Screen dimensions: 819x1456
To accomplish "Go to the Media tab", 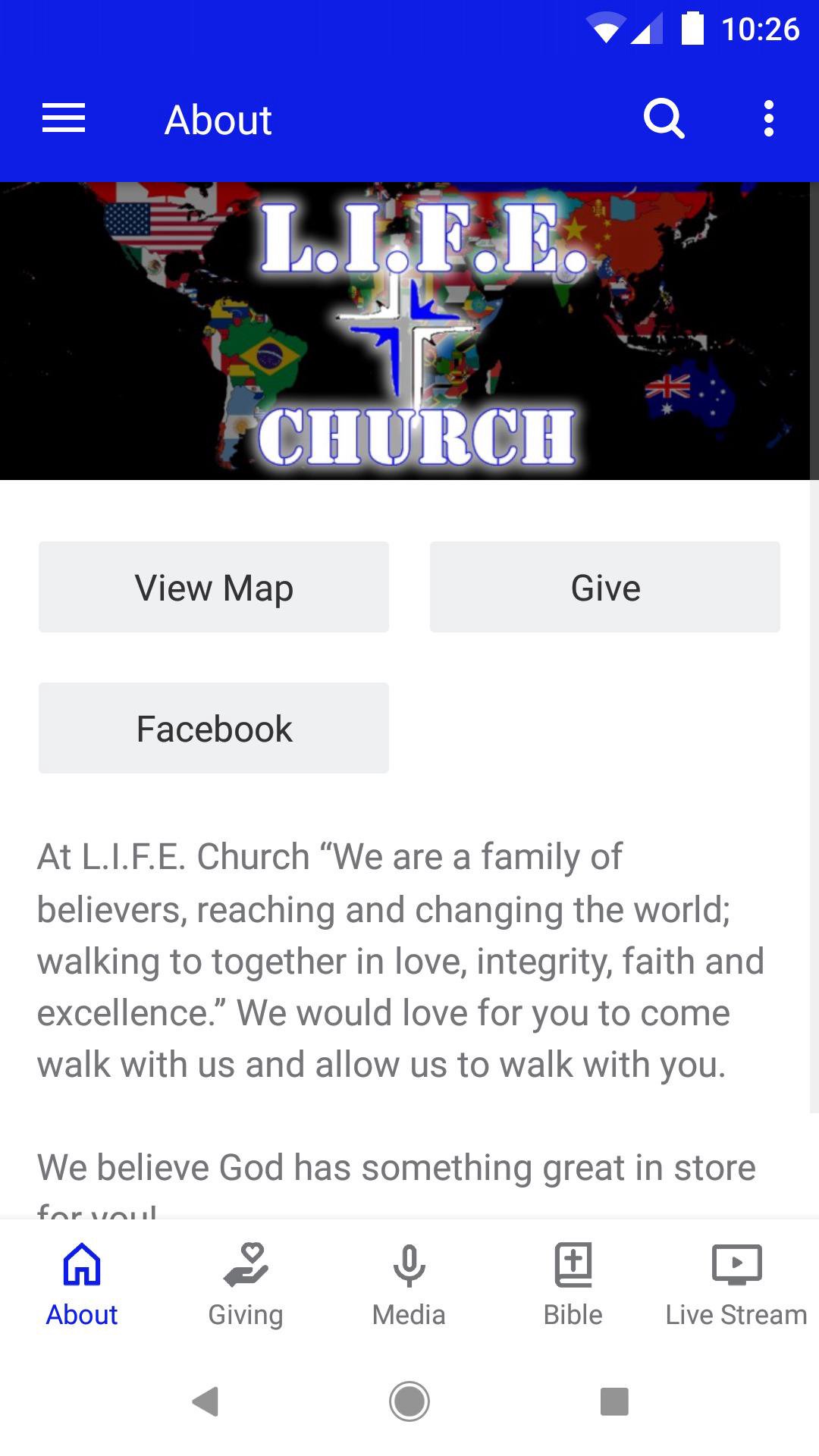I will click(409, 1283).
